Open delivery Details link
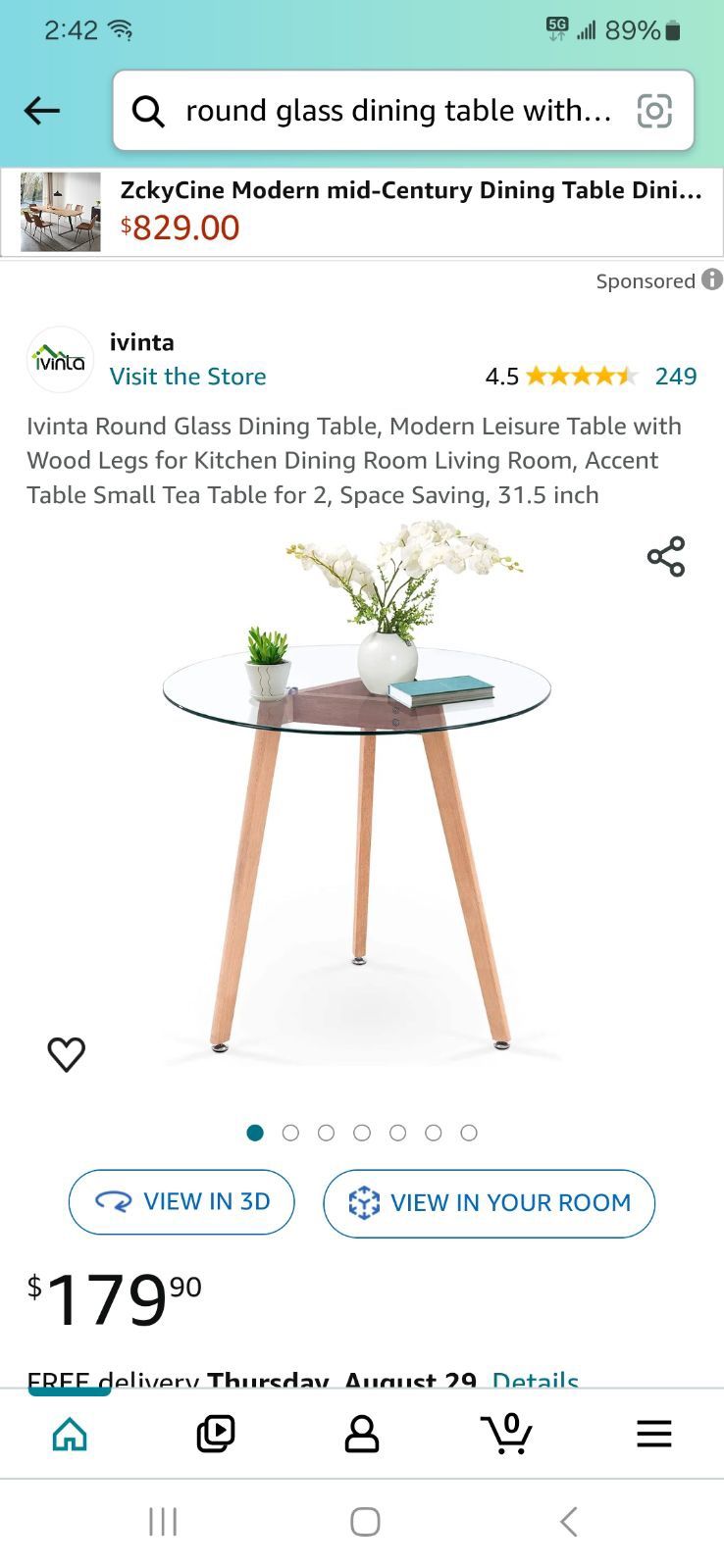 pos(535,1378)
